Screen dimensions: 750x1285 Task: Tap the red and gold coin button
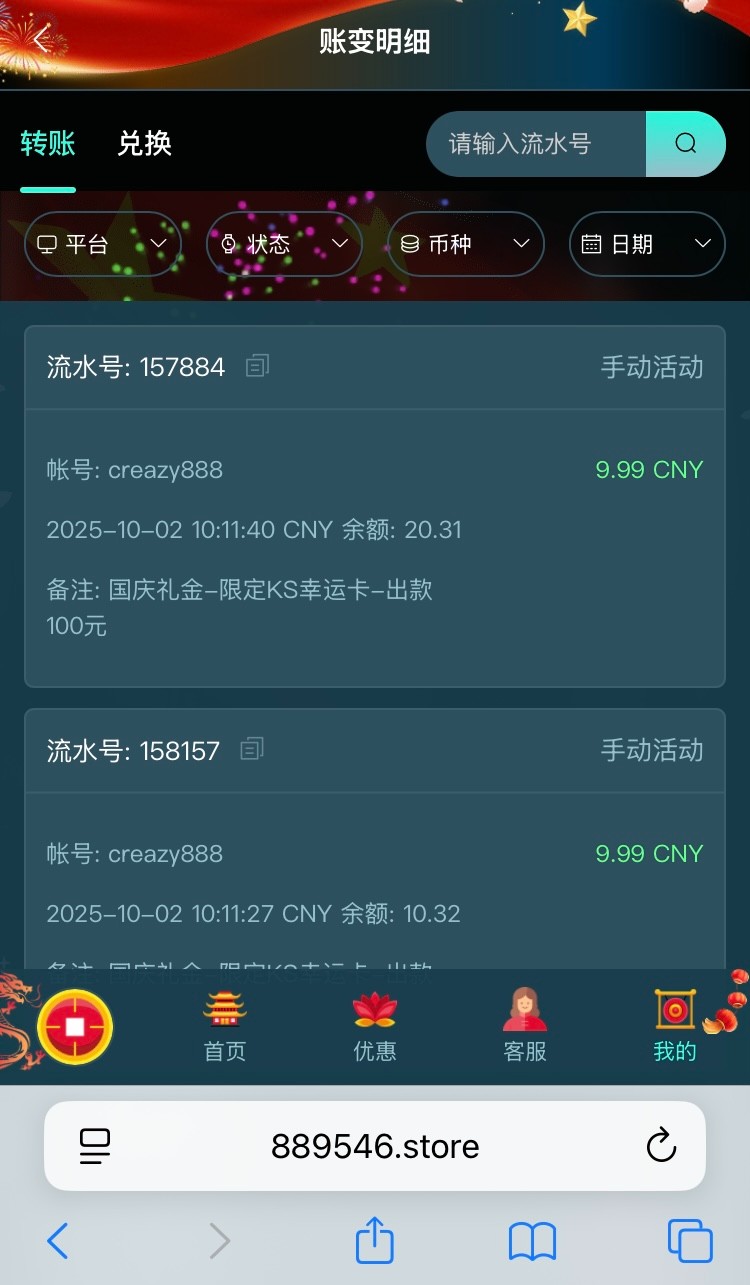click(75, 1027)
